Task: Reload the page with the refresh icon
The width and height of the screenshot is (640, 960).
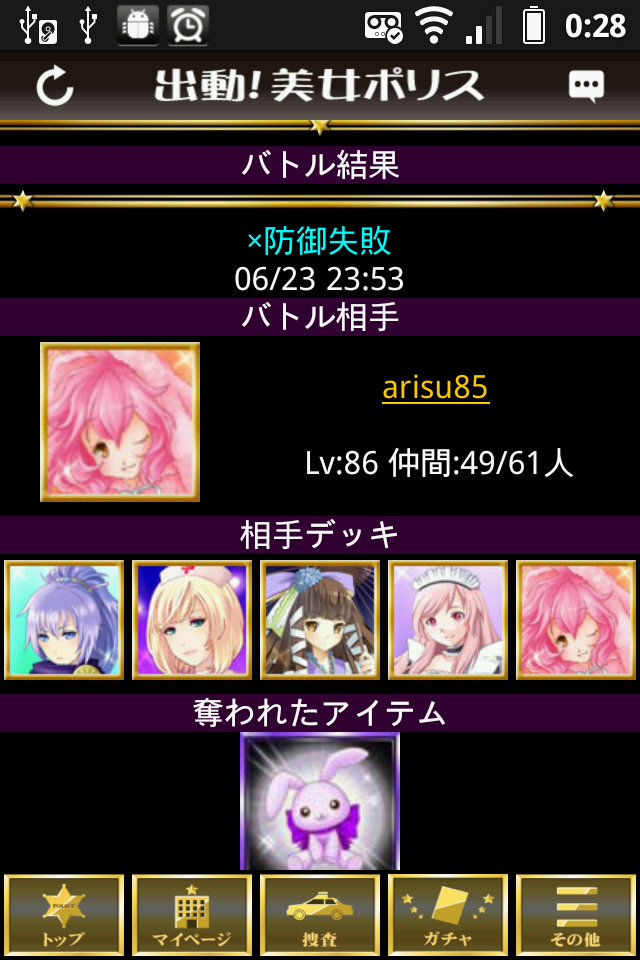Action: click(x=55, y=87)
